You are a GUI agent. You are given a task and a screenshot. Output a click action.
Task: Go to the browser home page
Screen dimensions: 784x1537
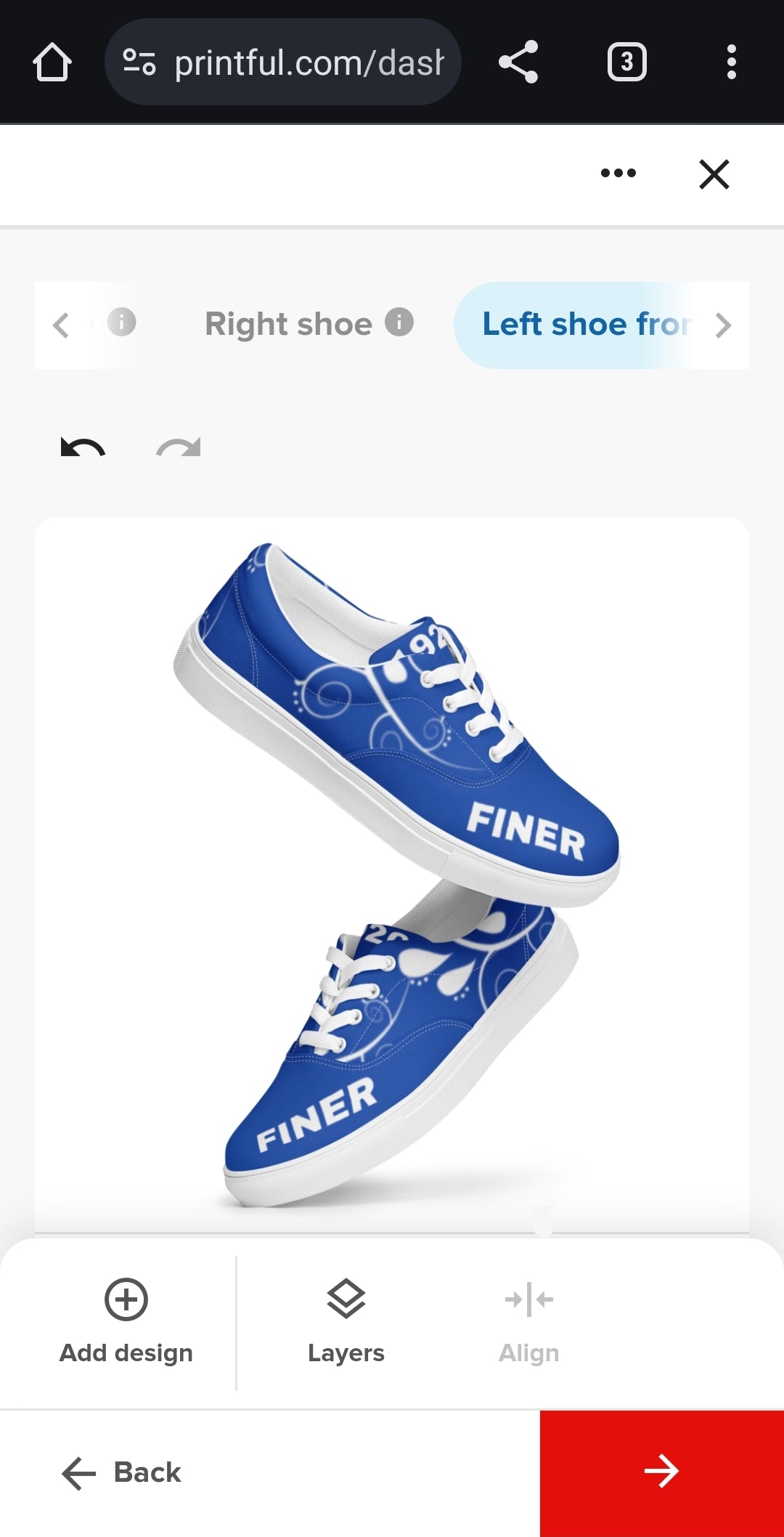(52, 62)
